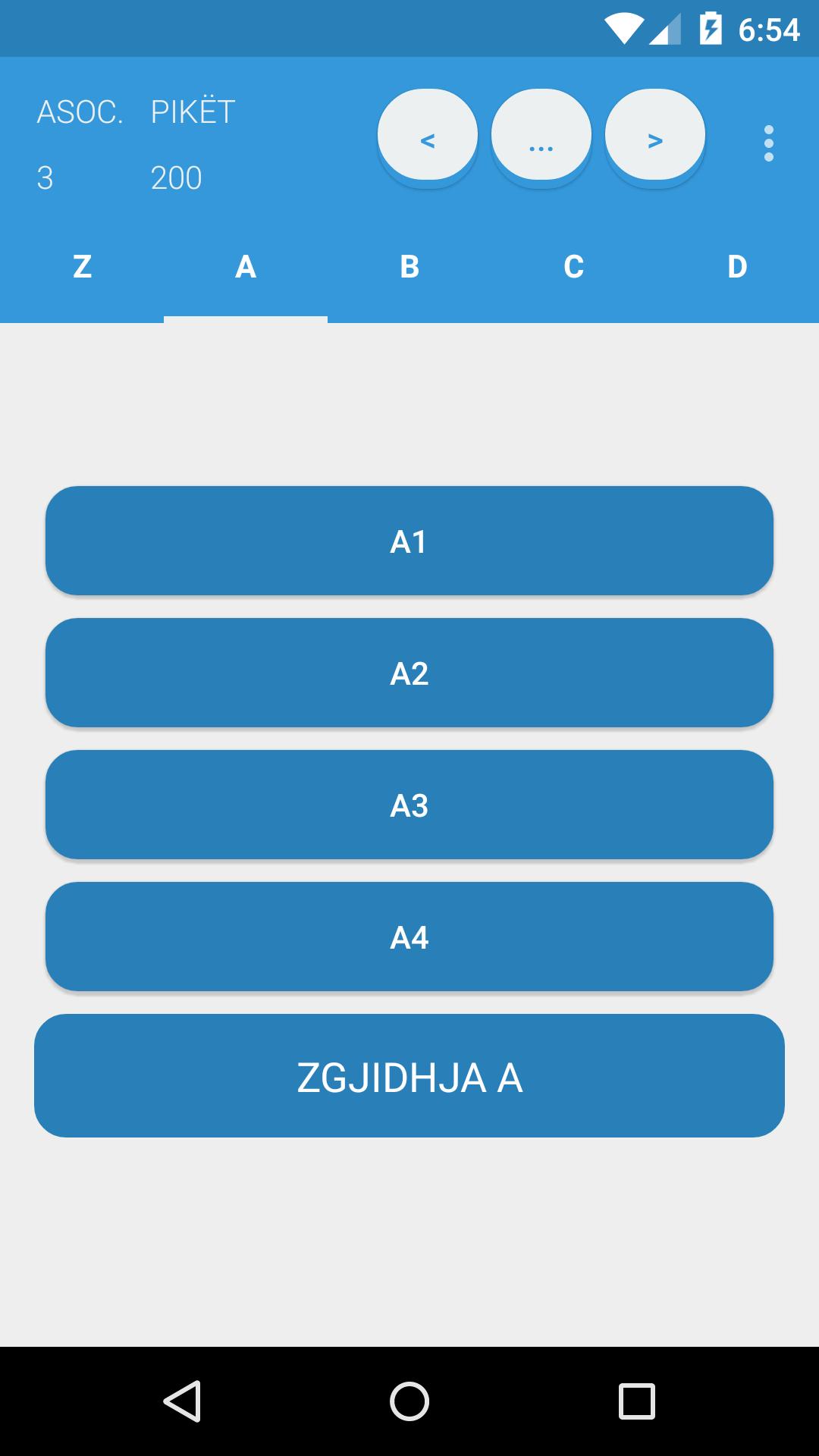Reveal the A1 field
819x1456 pixels.
[x=409, y=541]
